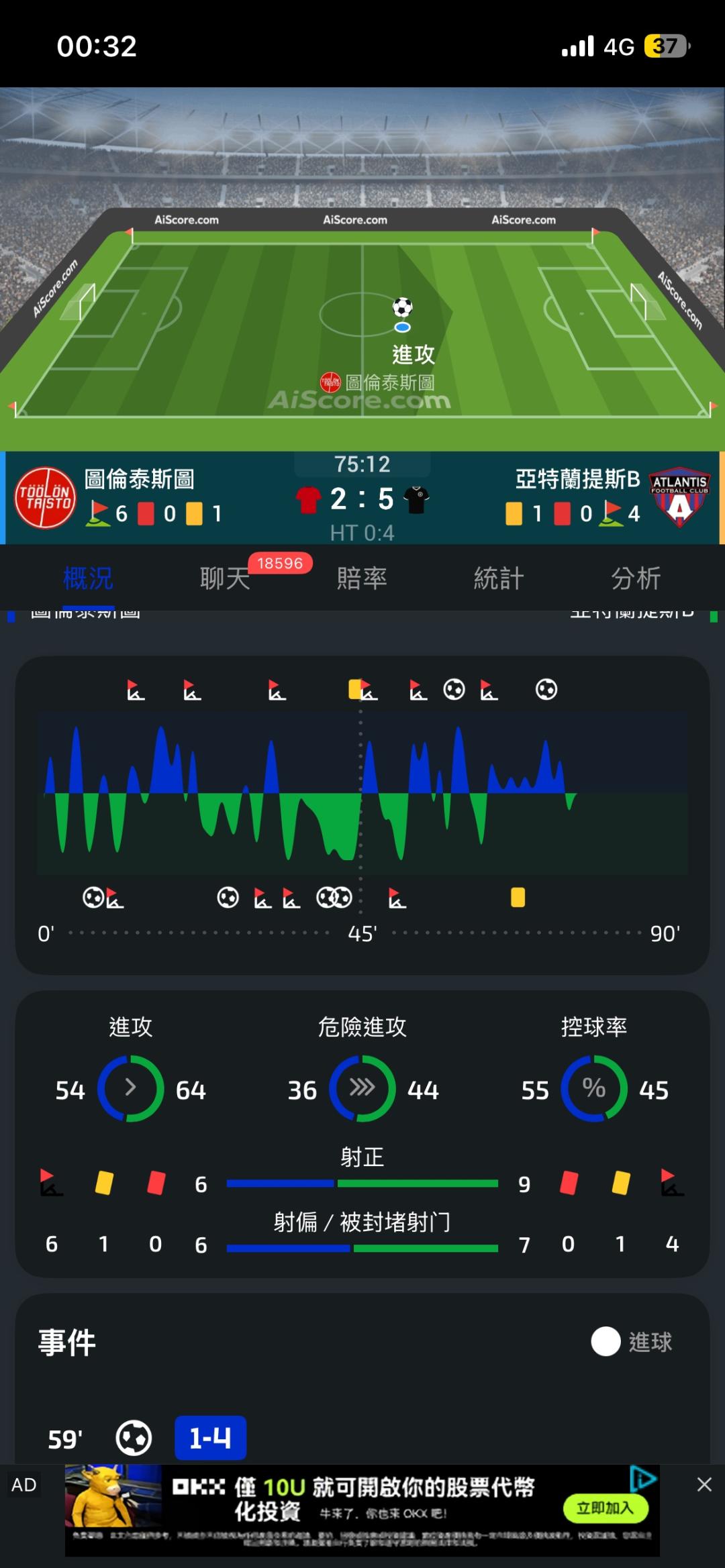Switch to the 聊天 chat tab
This screenshot has width=725, height=1568.
pyautogui.click(x=225, y=578)
